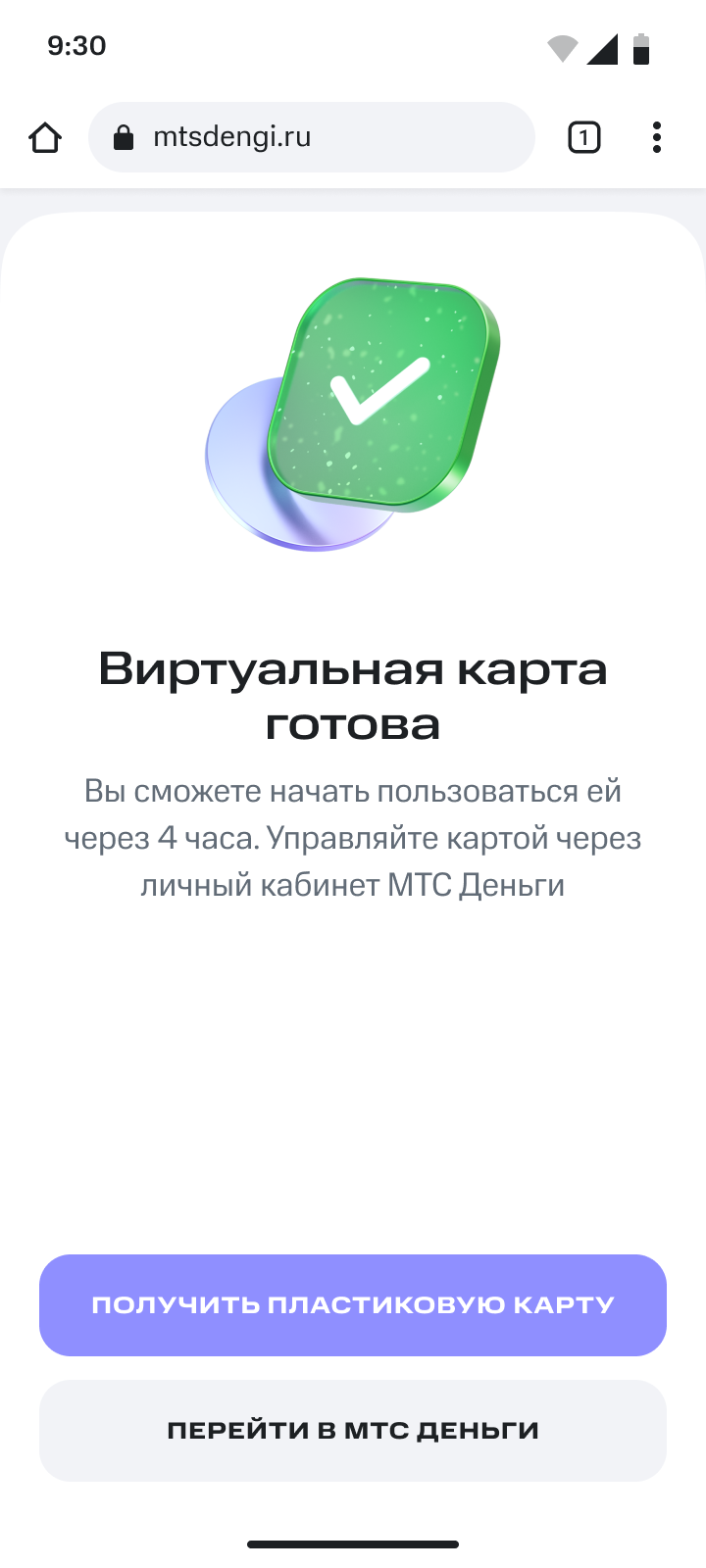
Task: Tap the browser home icon
Action: 45,138
